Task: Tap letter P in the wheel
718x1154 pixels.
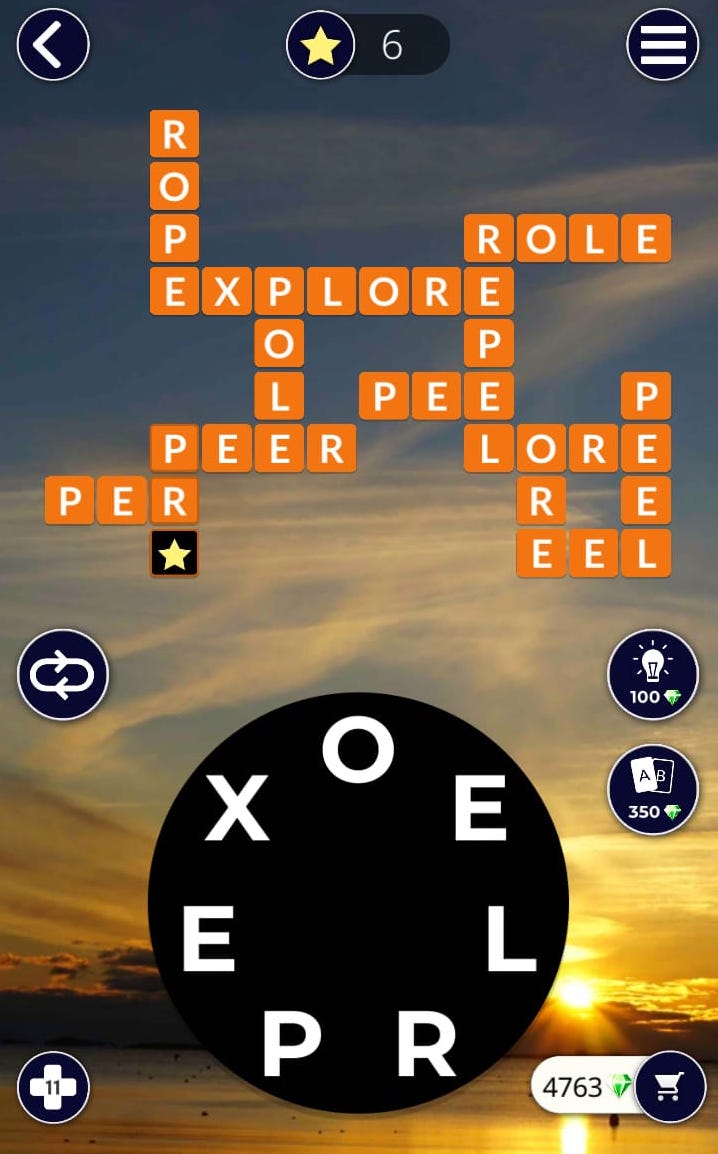Action: 290,1042
